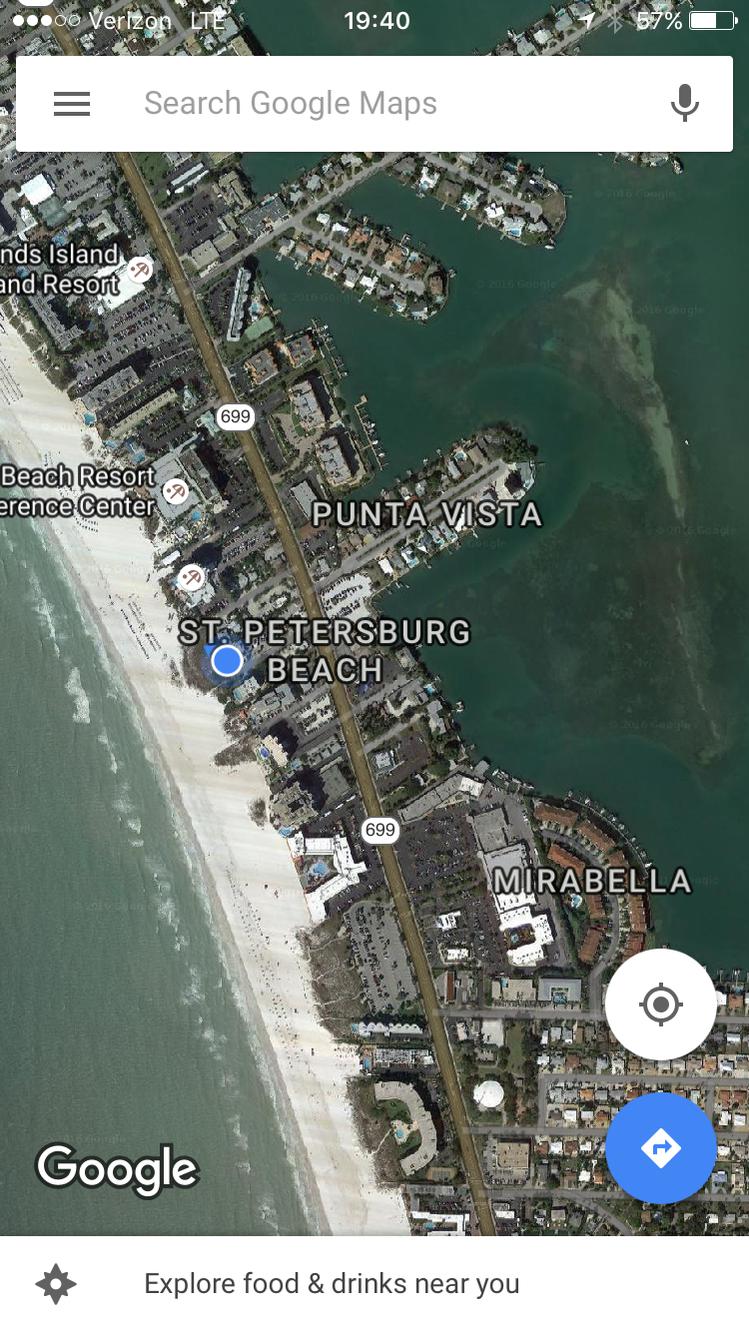Start voice search with the microphone
Image resolution: width=749 pixels, height=1332 pixels.
(685, 104)
